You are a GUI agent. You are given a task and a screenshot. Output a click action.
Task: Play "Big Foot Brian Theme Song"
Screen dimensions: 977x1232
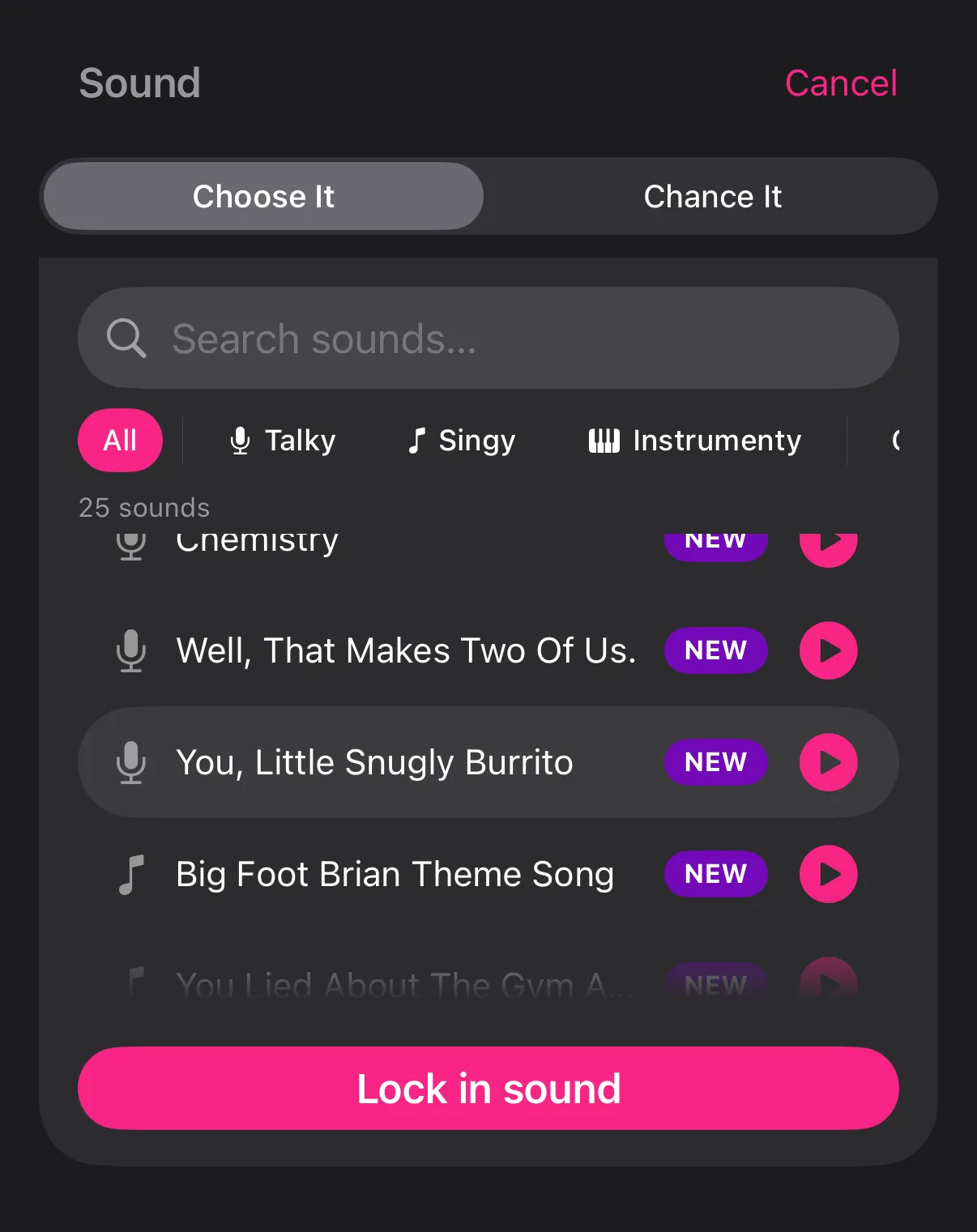[828, 874]
